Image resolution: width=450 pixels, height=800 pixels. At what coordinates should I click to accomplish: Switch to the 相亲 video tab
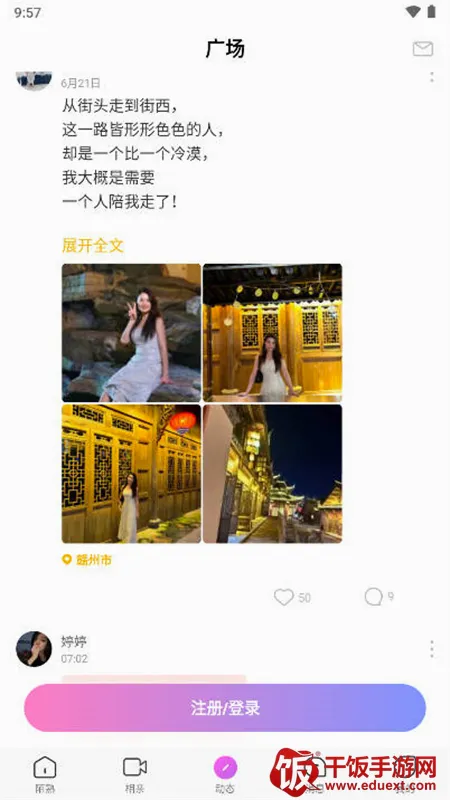click(x=135, y=774)
